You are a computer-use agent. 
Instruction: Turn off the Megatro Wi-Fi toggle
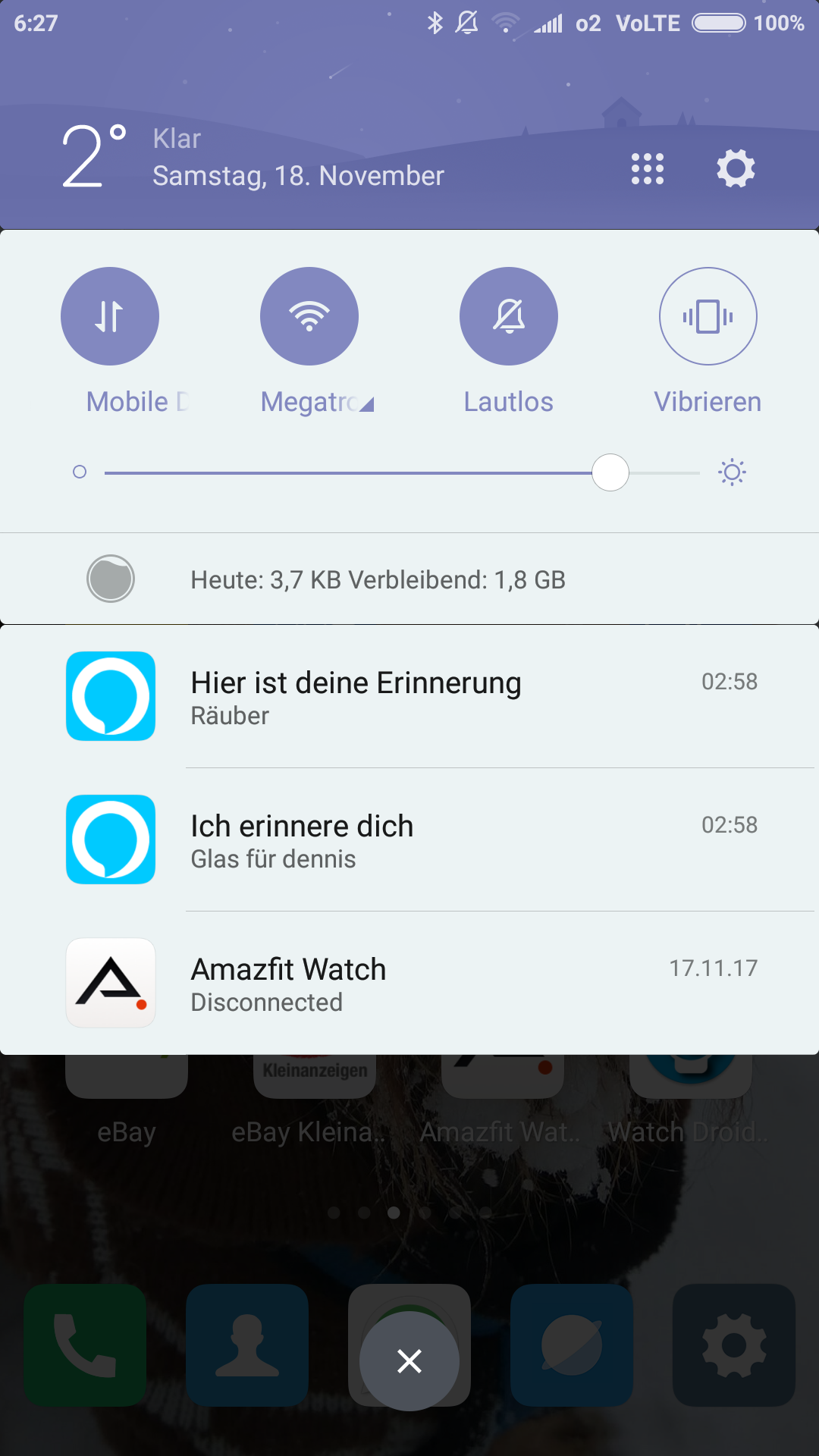(x=309, y=316)
